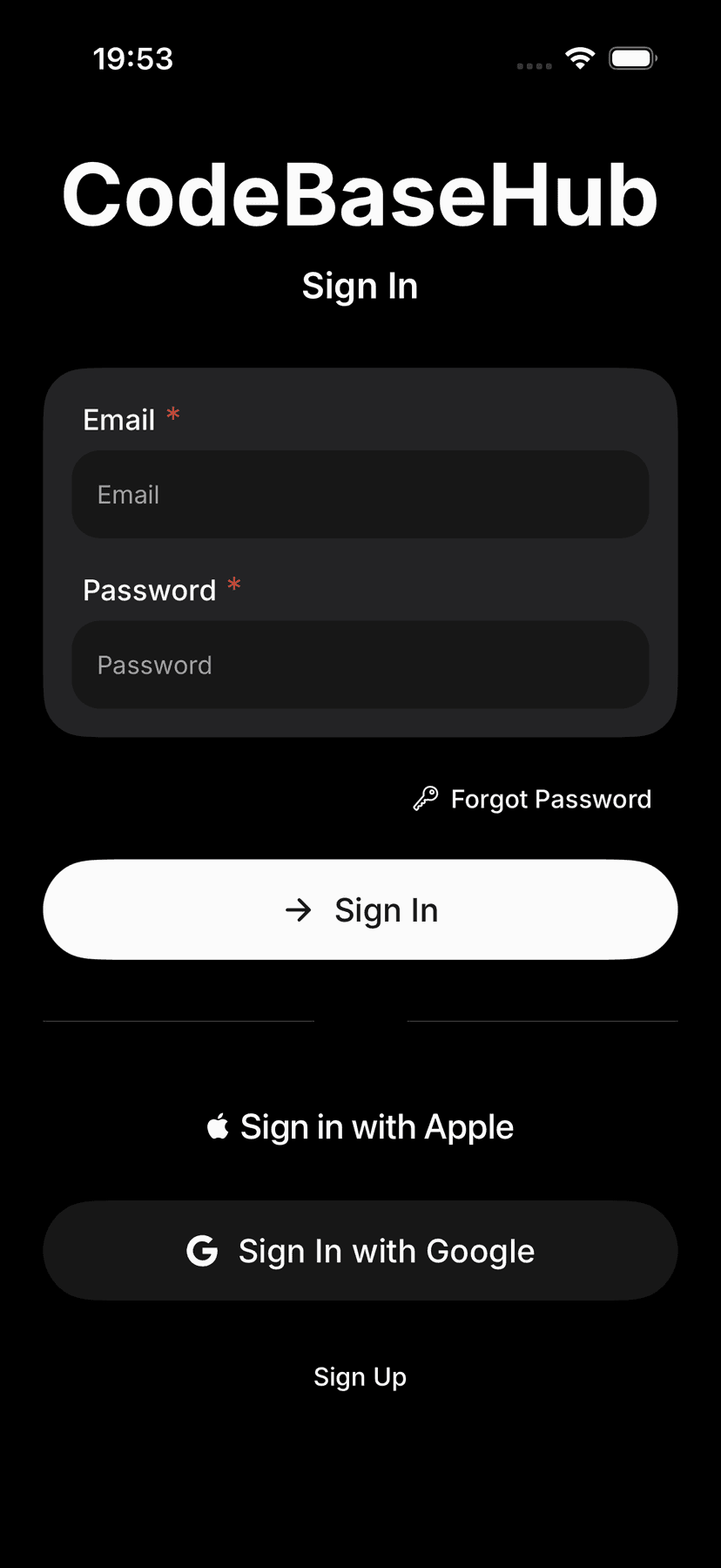Select Sign In with Google
This screenshot has height=1568, width=721.
(360, 1250)
